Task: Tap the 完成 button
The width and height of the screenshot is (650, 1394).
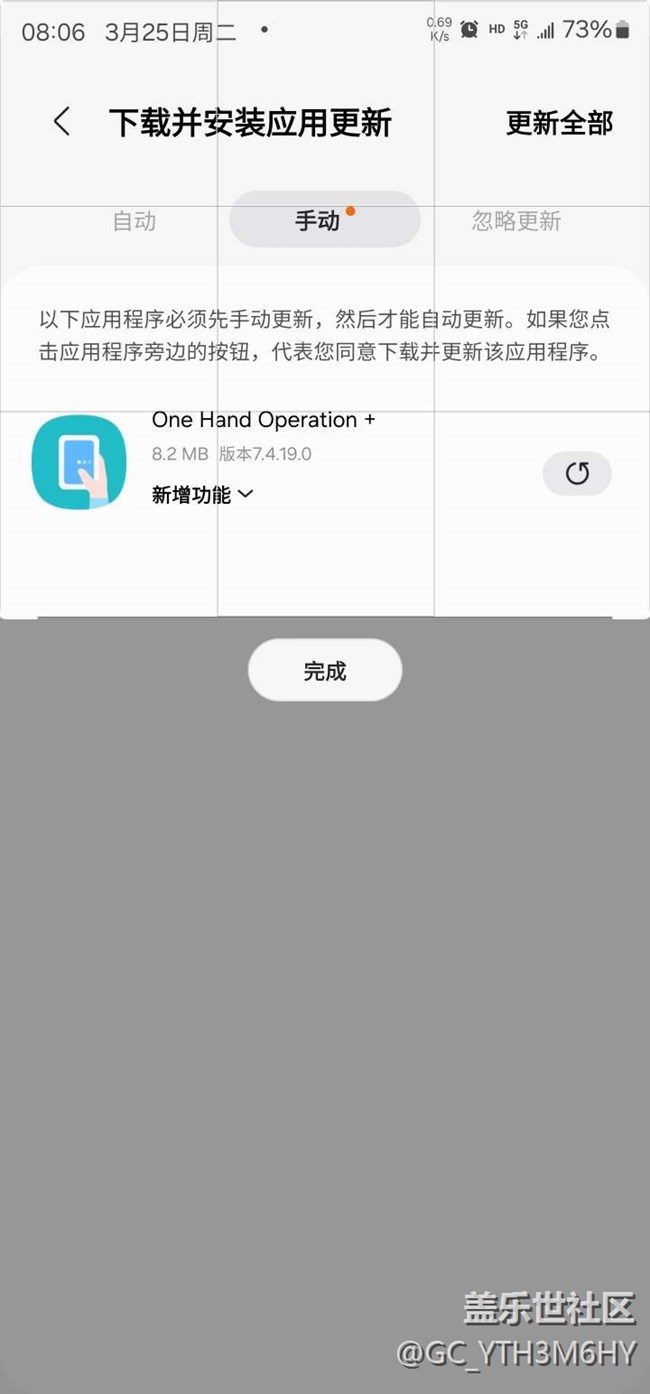Action: (x=325, y=670)
